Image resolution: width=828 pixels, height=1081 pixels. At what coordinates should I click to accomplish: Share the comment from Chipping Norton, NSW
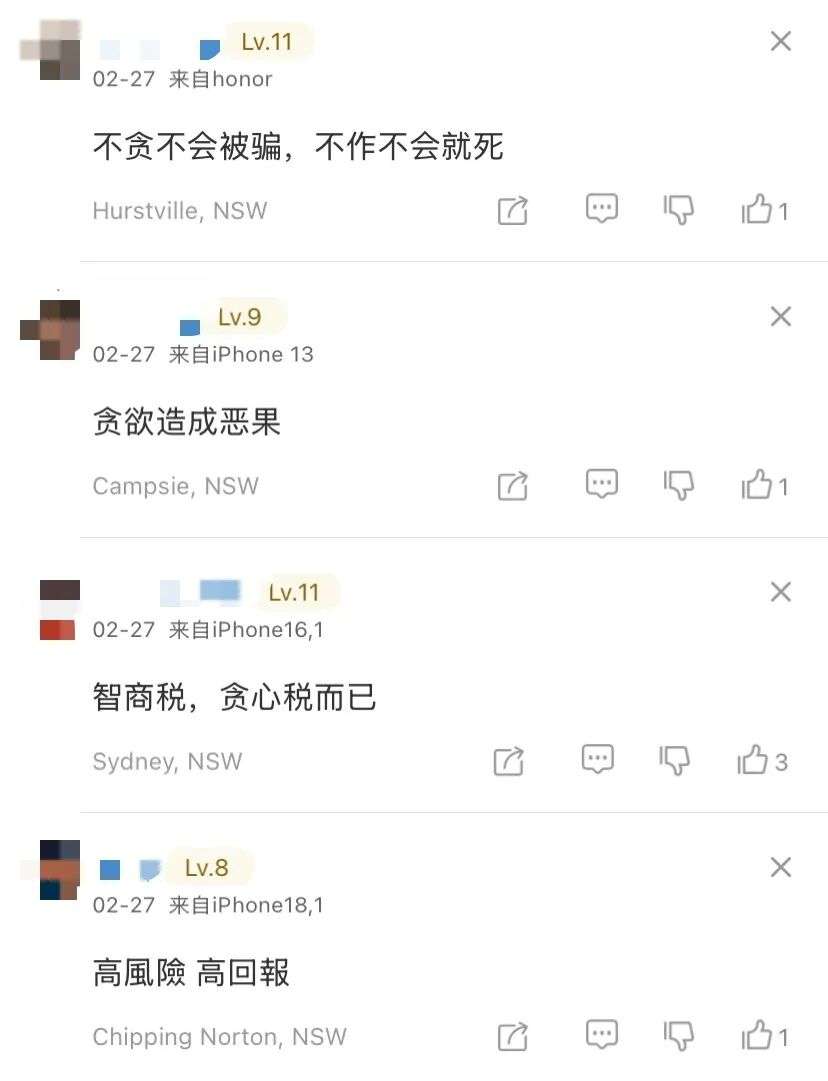click(512, 1036)
